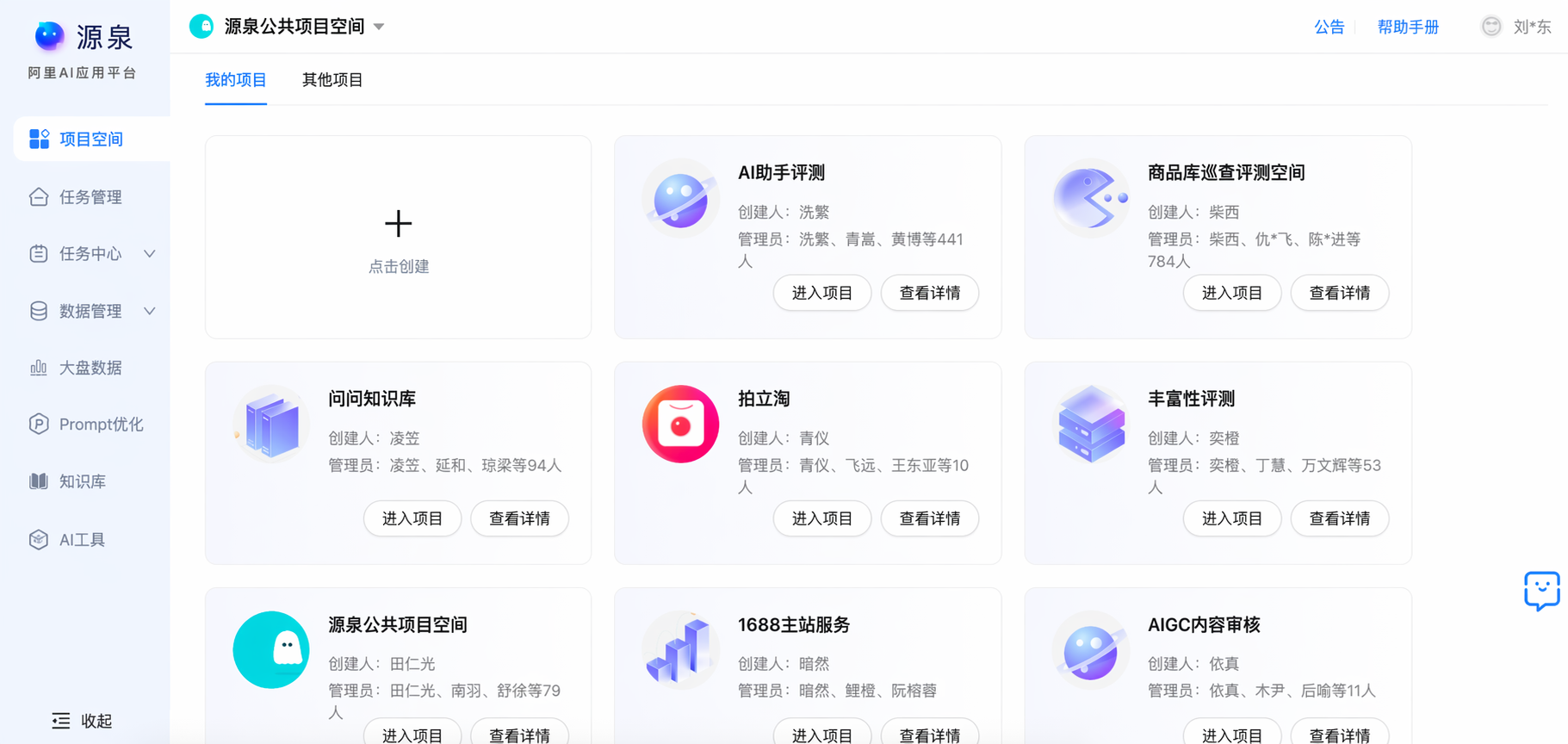
Task: Open 任务管理 in the sidebar
Action: tap(91, 197)
